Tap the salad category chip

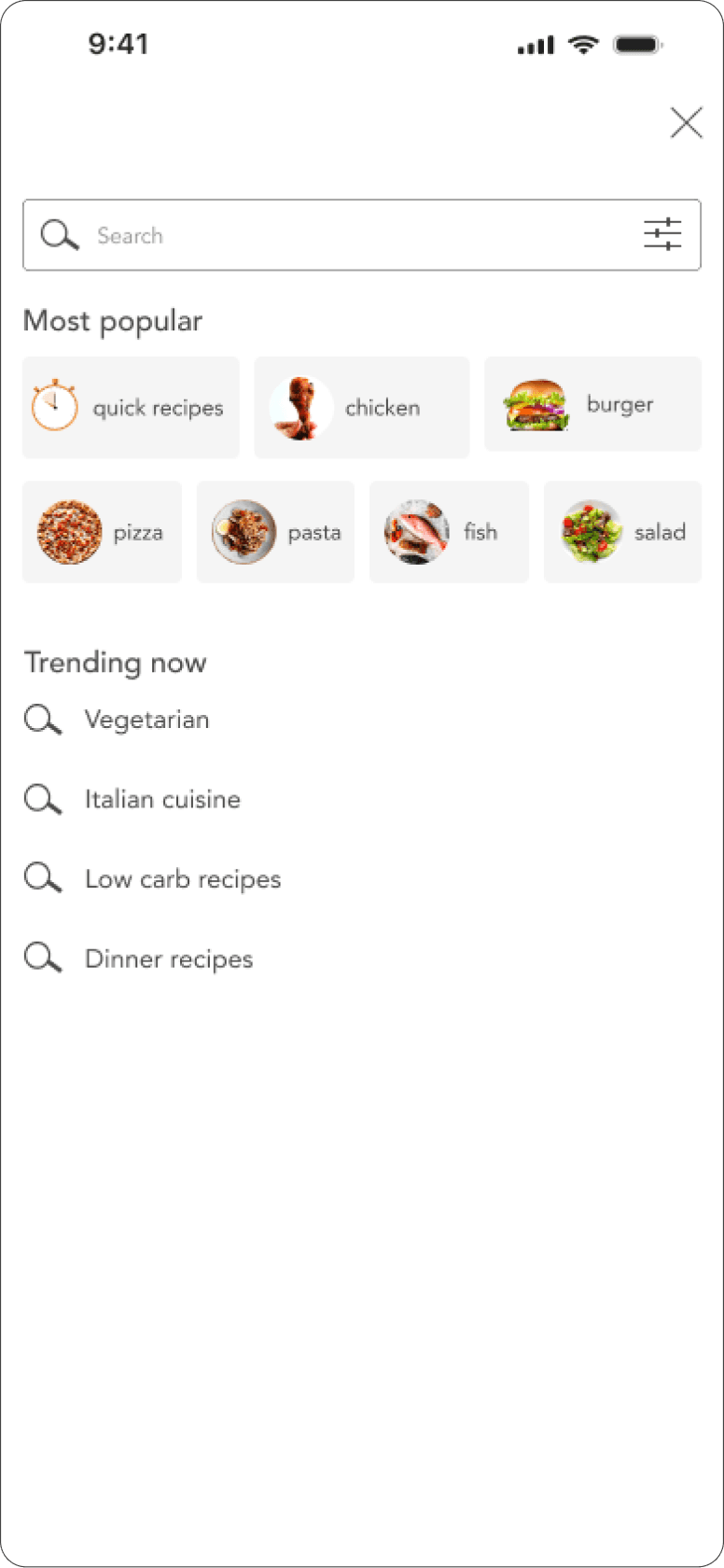pos(622,532)
